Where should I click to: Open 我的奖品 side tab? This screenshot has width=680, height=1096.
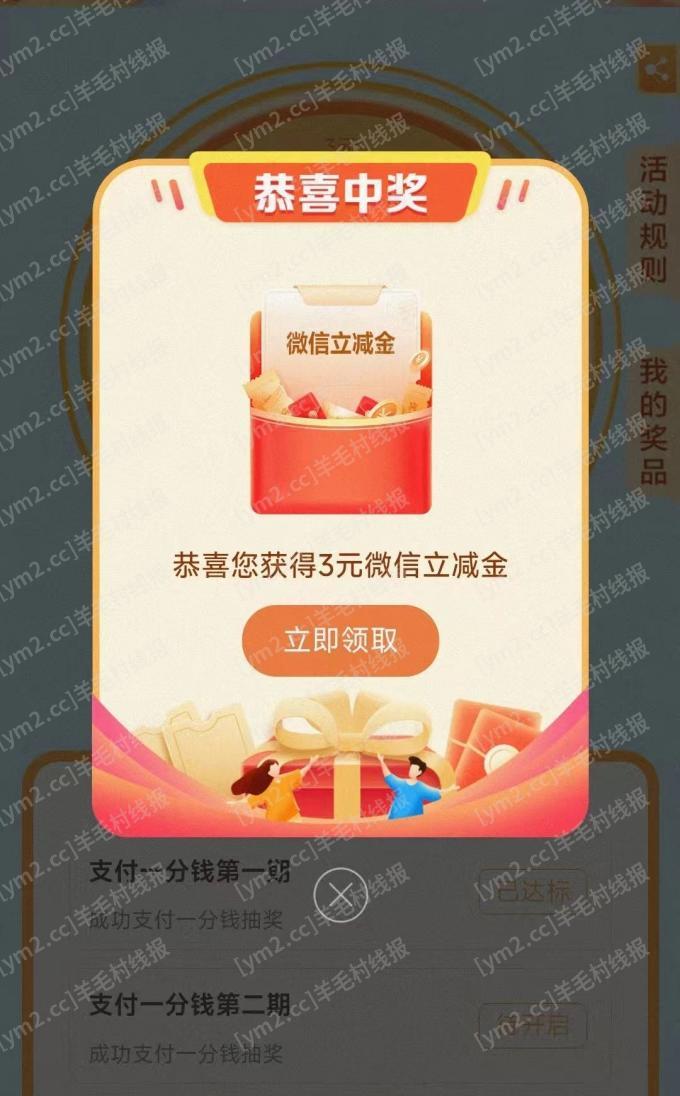654,421
